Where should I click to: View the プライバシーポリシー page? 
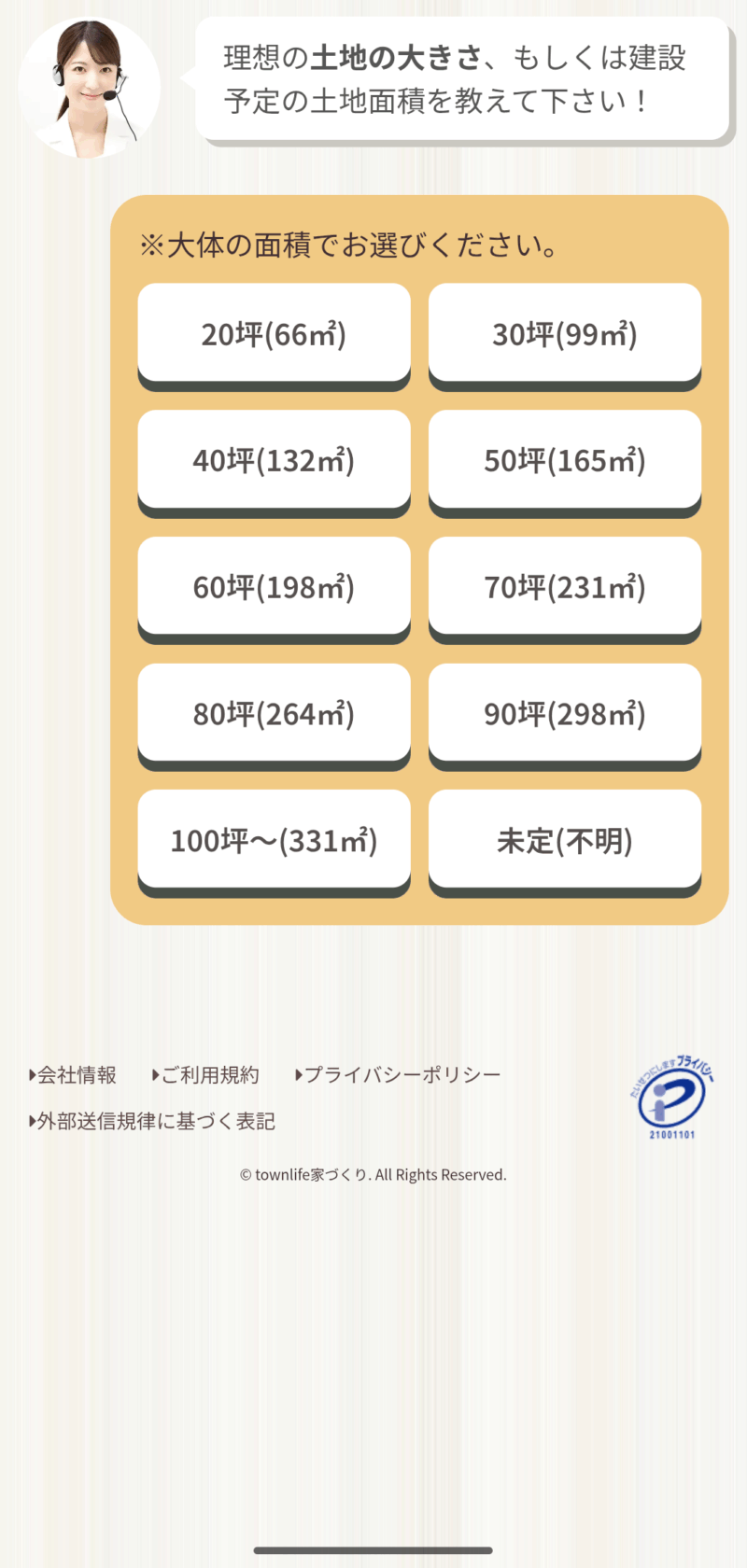398,1075
